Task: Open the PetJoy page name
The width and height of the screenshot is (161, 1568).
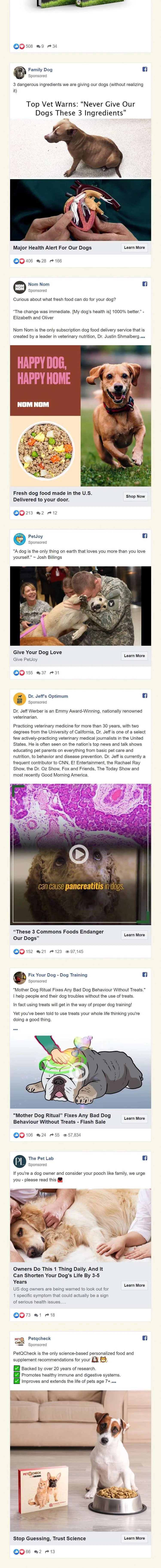Action: (x=35, y=536)
